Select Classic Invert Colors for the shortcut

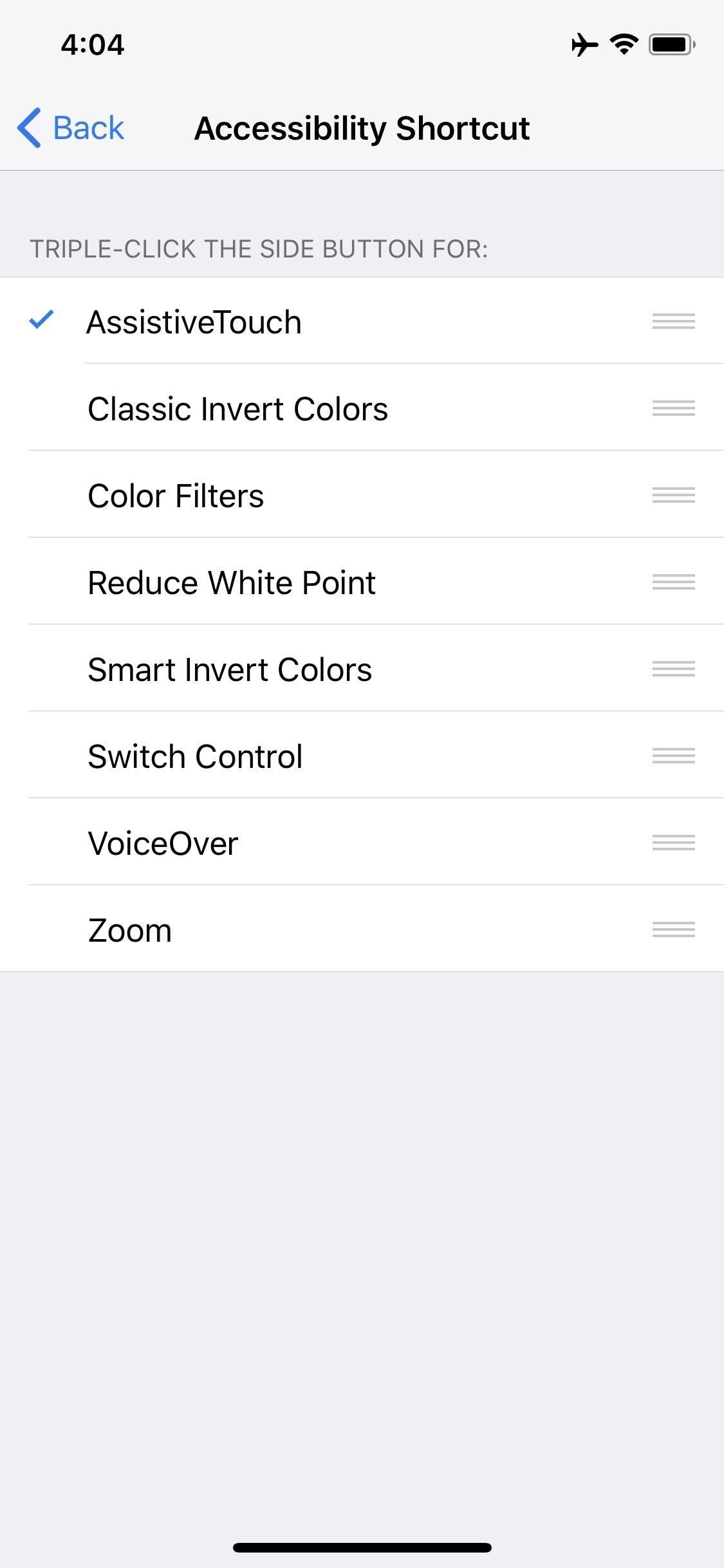click(237, 409)
